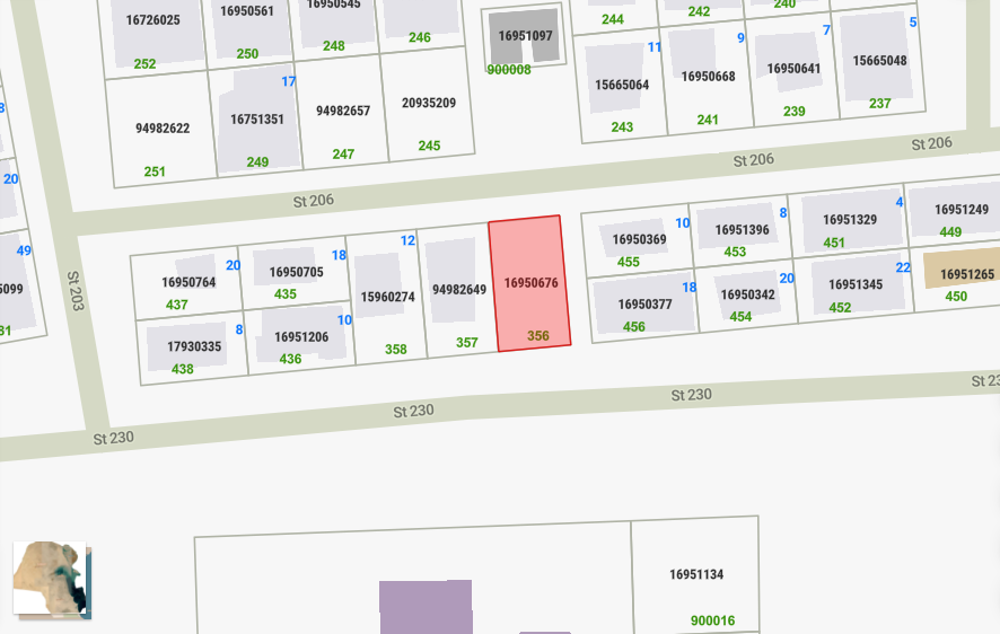Tap the highlighted parcel 16950676

[530, 283]
